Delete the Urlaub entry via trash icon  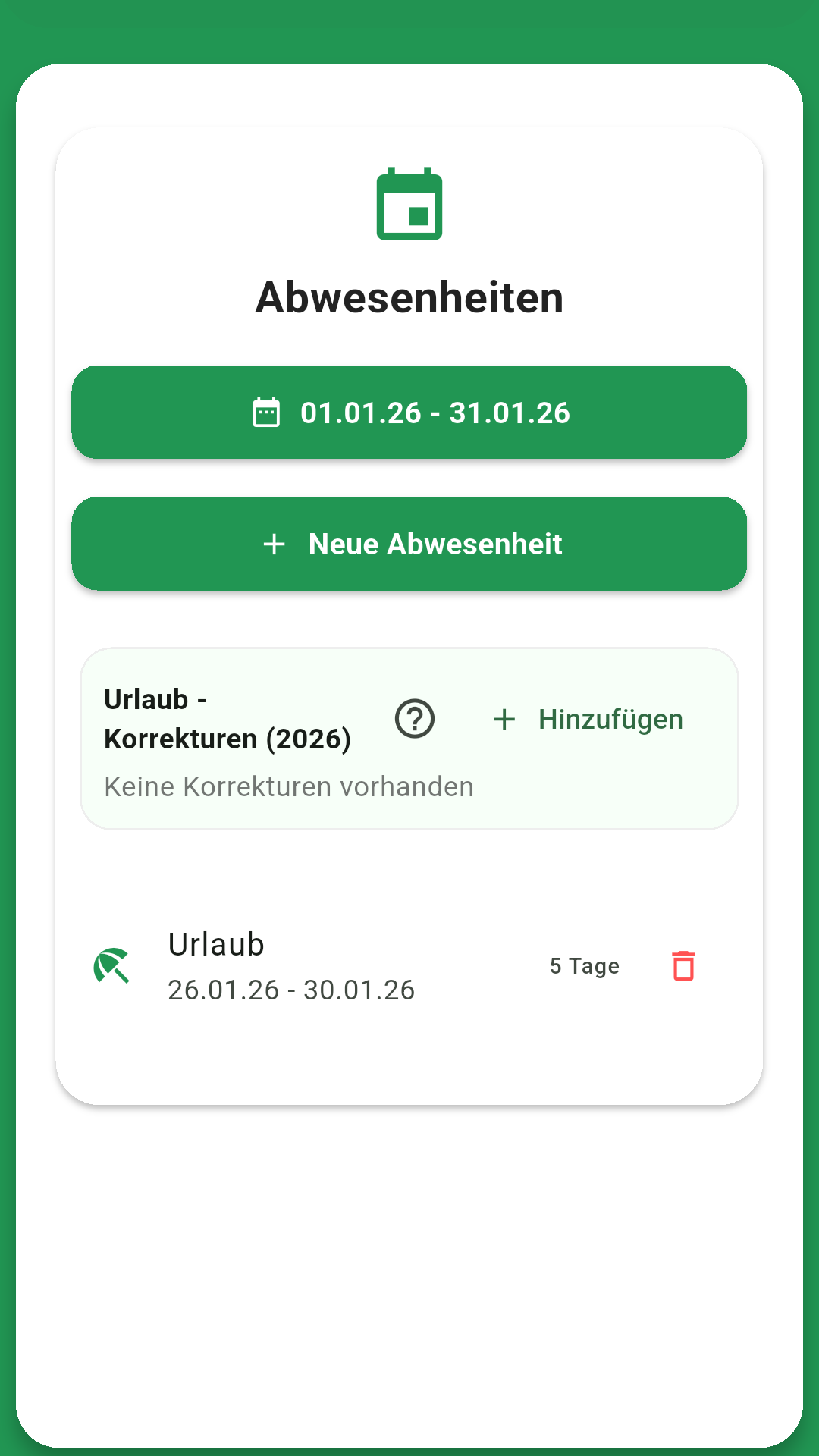point(682,966)
